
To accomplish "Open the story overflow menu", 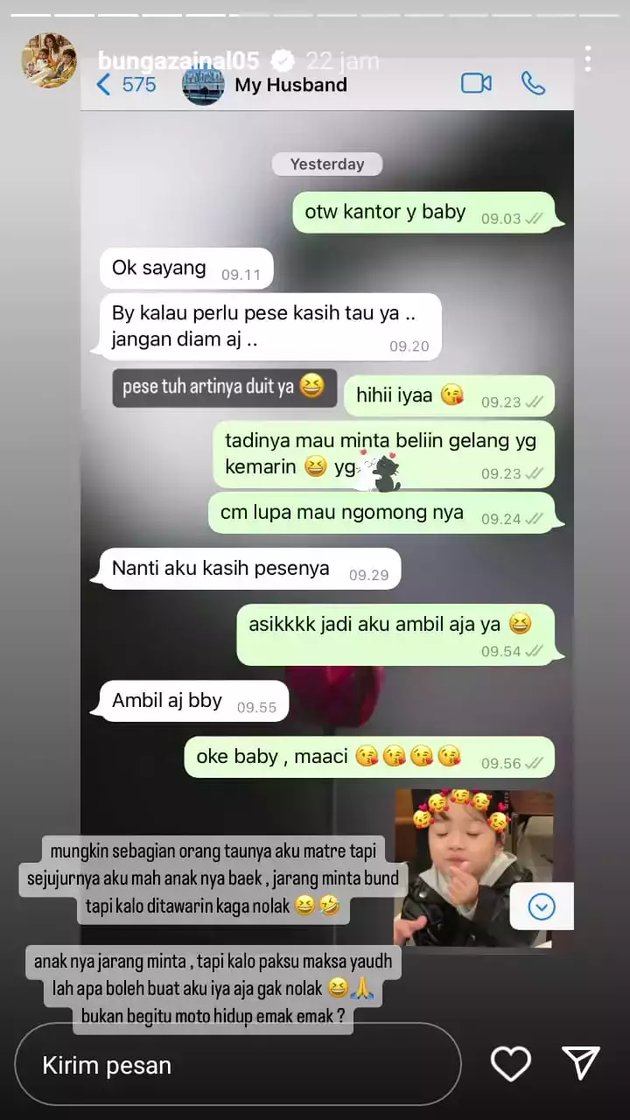I will 588,59.
